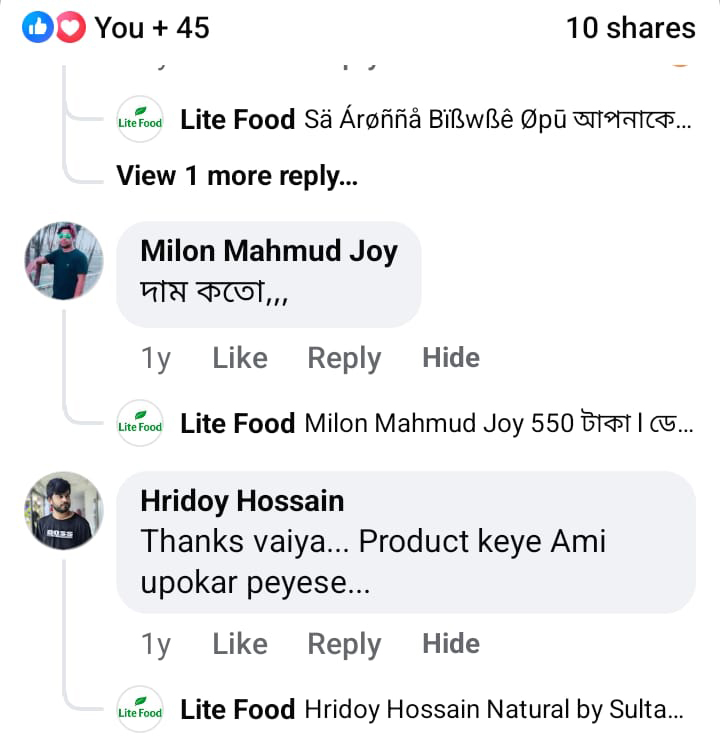Open reactions list via You + 45

(x=150, y=27)
